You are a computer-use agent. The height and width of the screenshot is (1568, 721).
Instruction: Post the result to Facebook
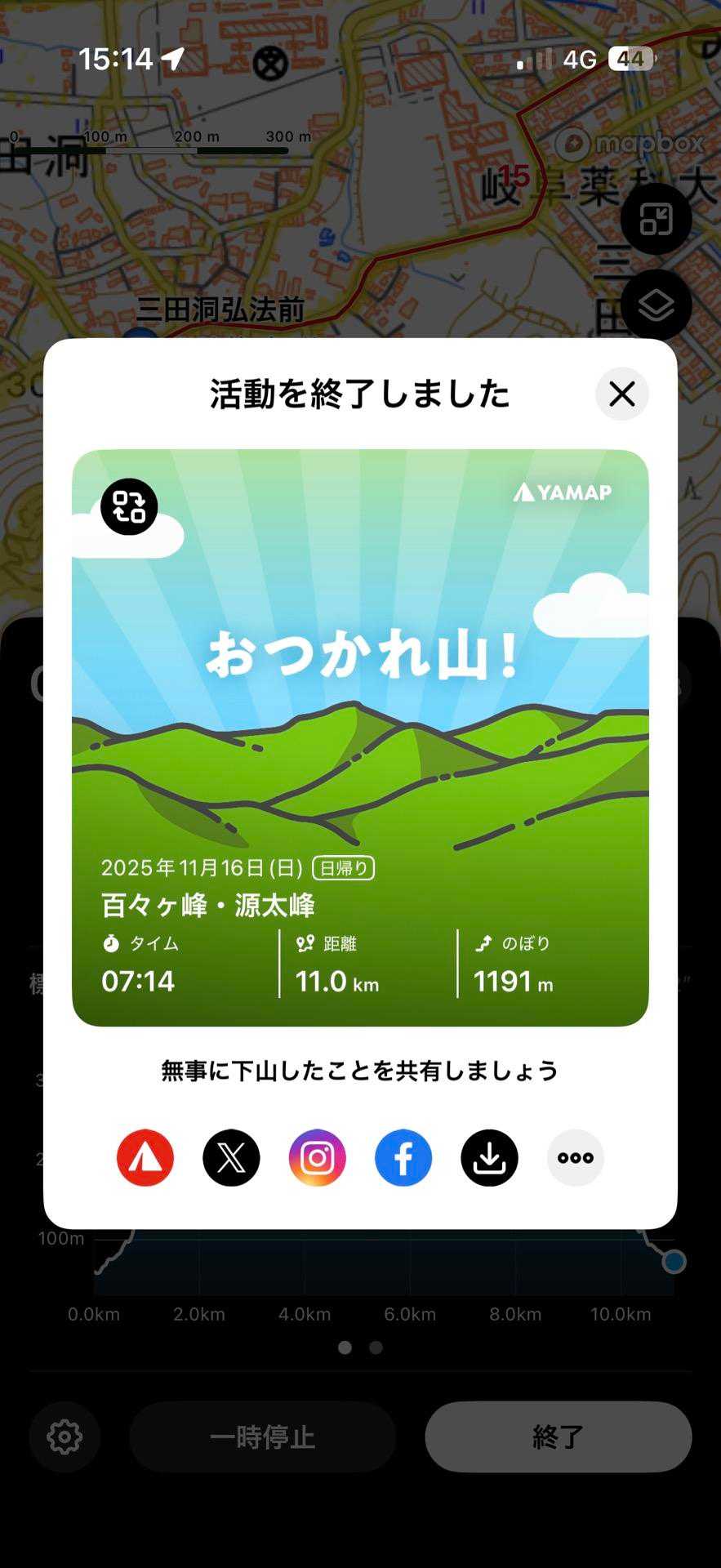point(403,1157)
